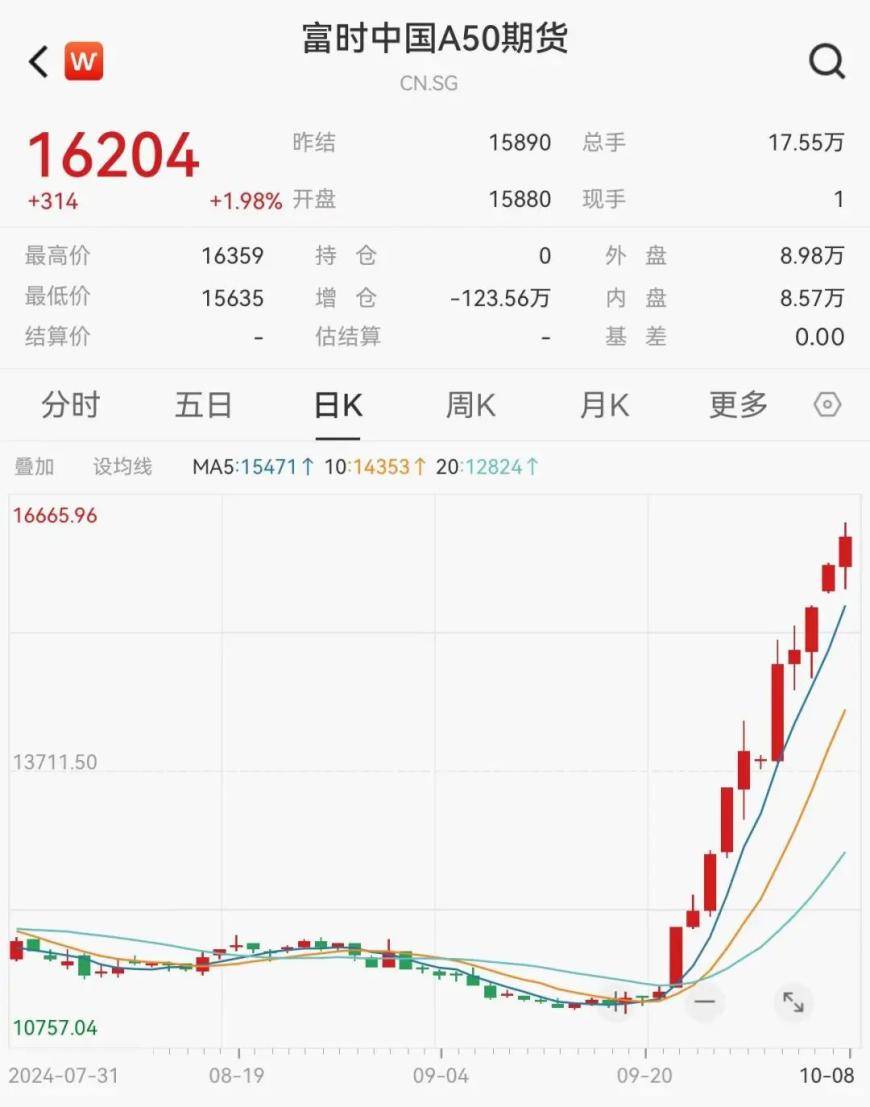Switch to the 月K chart tab
This screenshot has height=1107, width=870.
(604, 405)
